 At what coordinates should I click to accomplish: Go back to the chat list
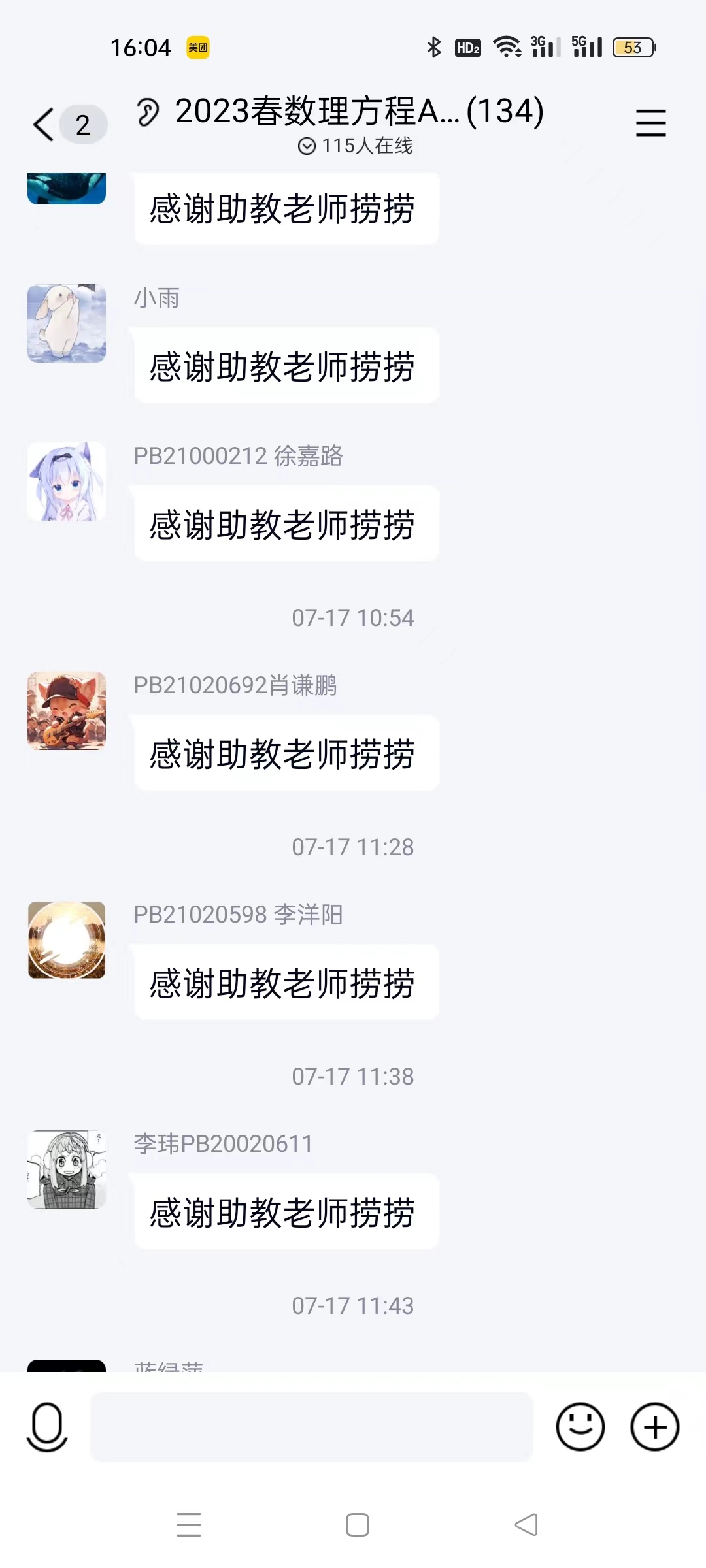click(44, 124)
